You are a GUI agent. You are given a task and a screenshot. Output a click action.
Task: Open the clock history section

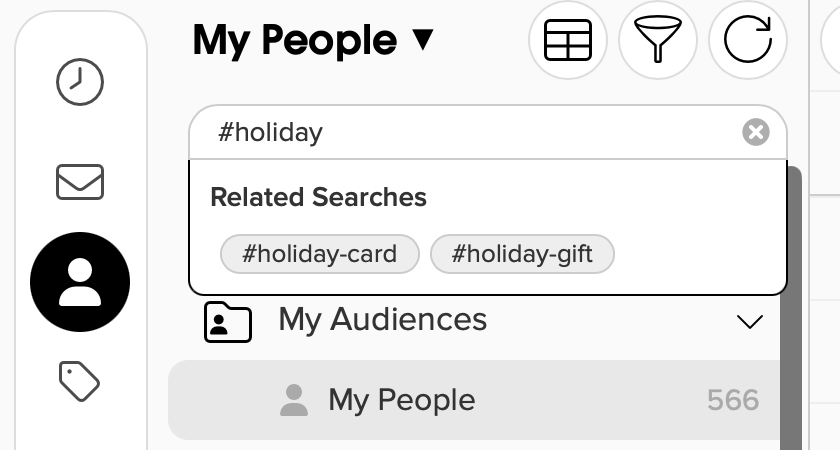pos(80,81)
